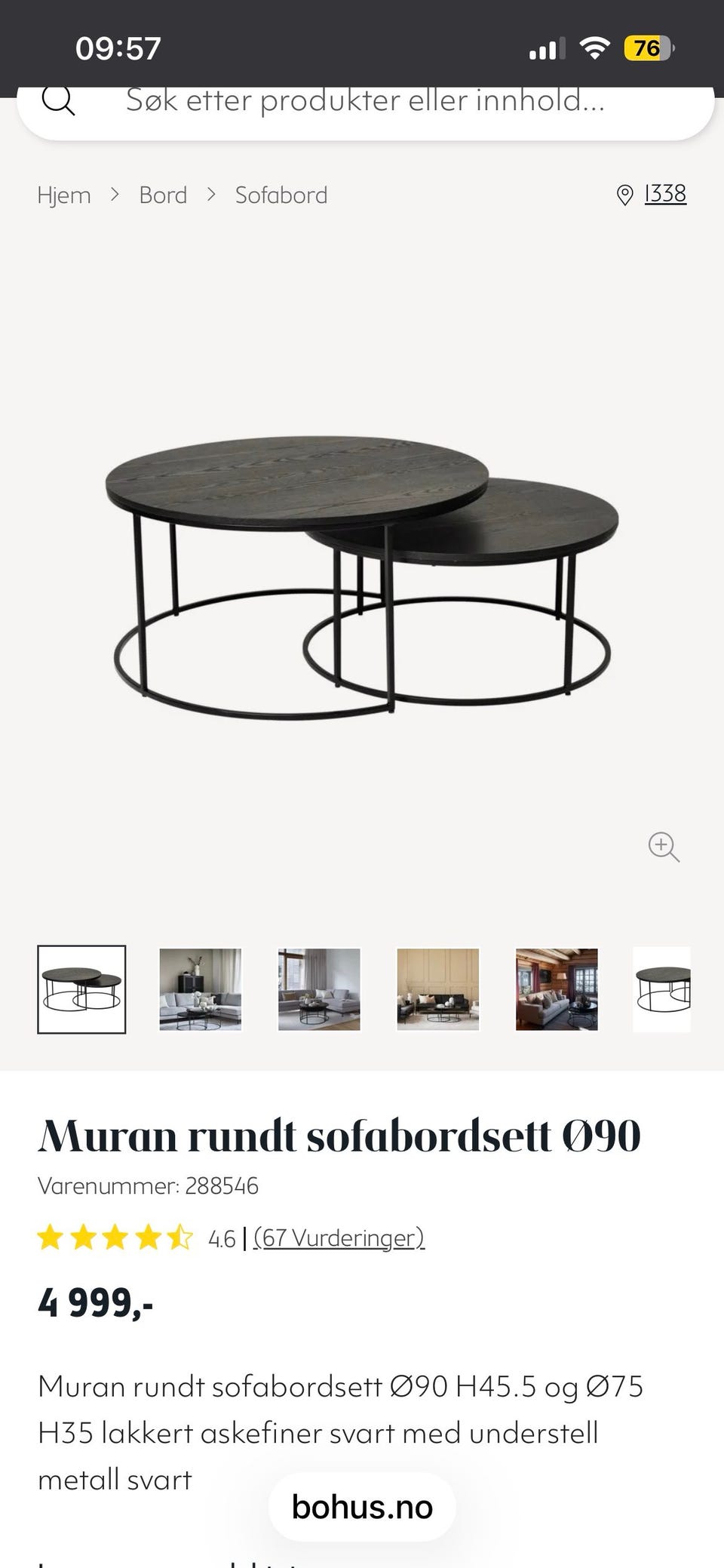Select the Sofabord breadcrumb item
Screen dimensions: 724x1568
tap(281, 195)
